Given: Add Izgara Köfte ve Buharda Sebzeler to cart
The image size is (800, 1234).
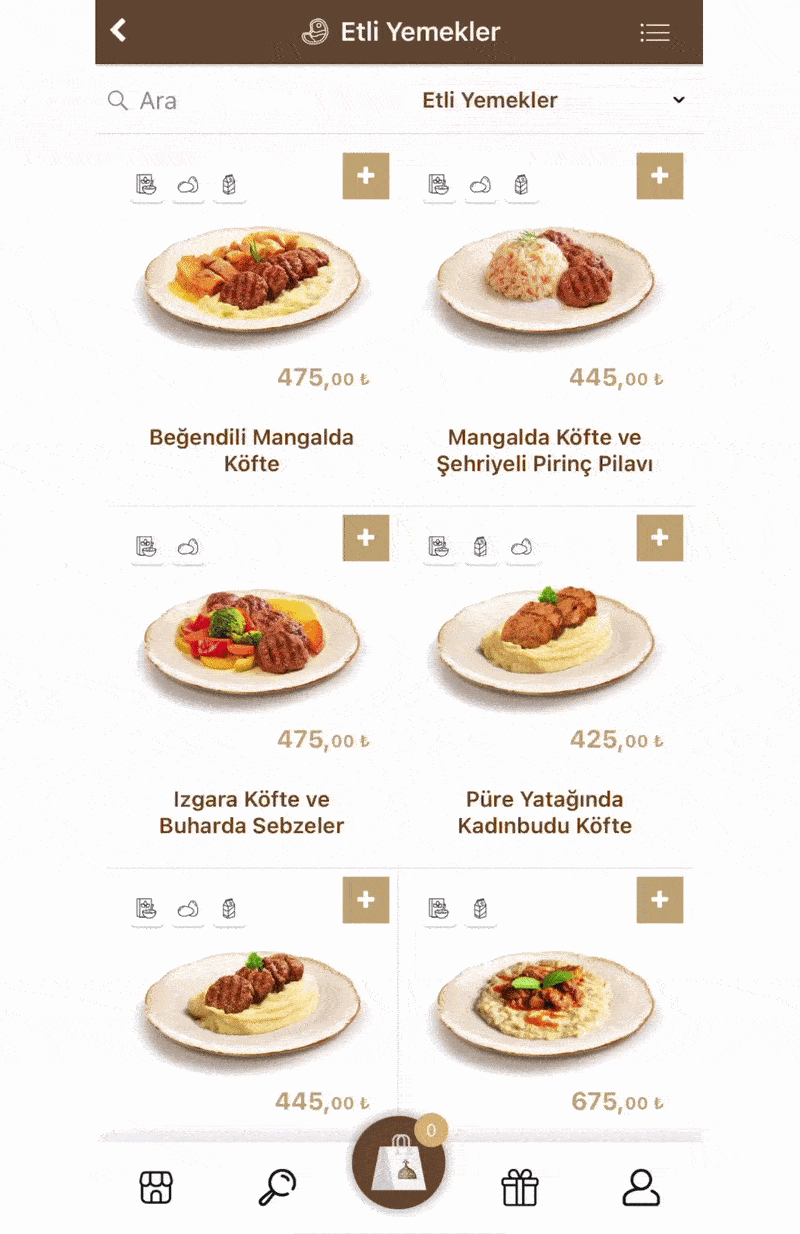Looking at the screenshot, I should click(x=366, y=538).
